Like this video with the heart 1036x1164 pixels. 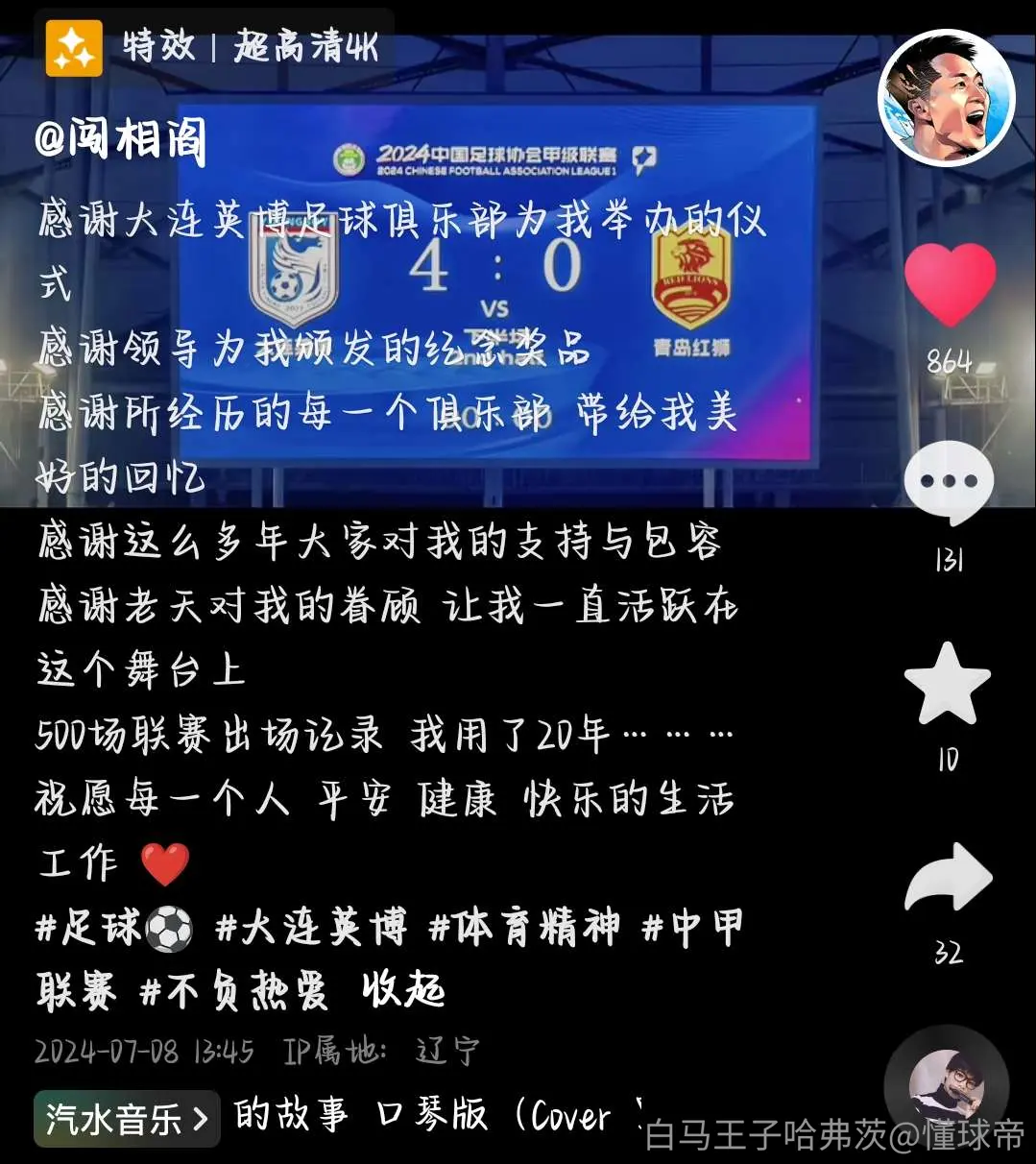coord(950,285)
